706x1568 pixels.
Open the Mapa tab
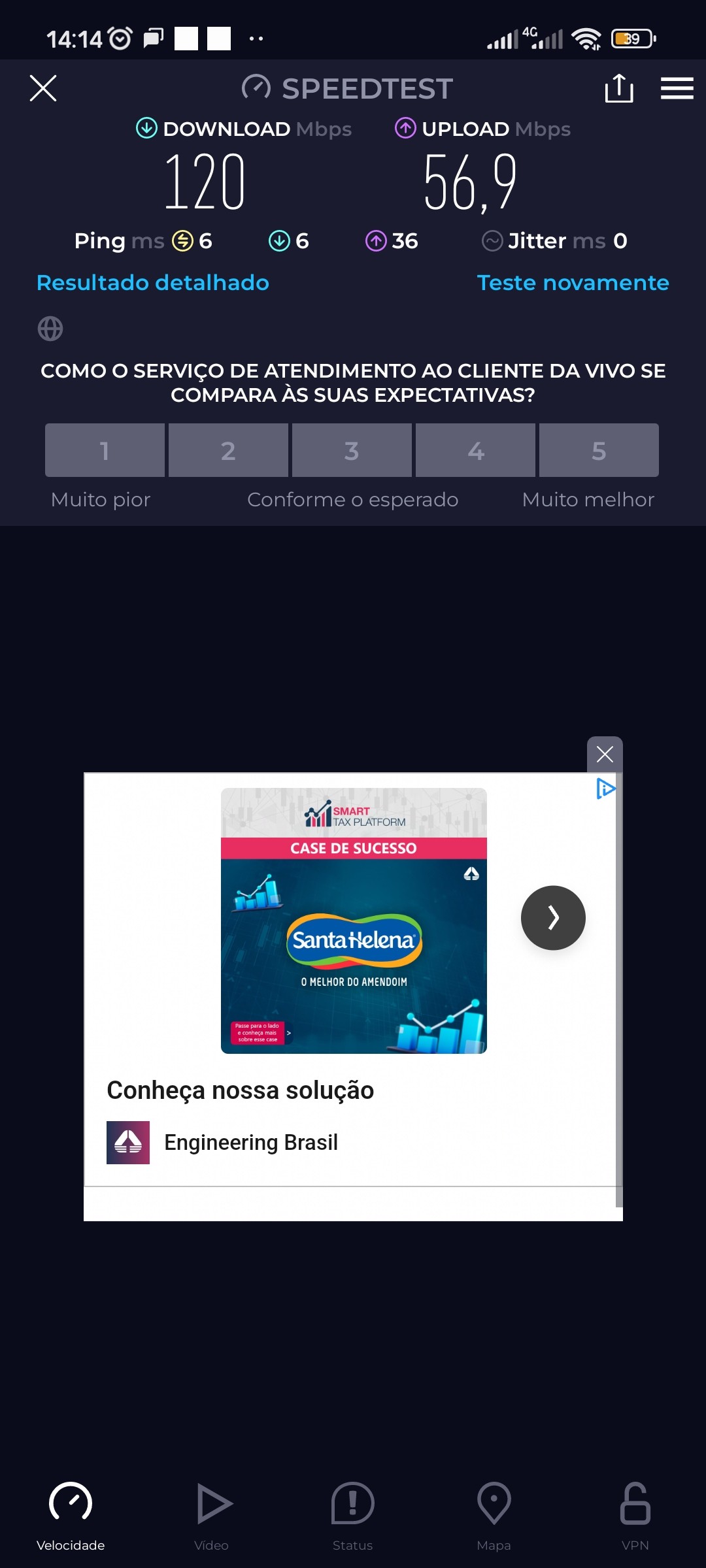click(494, 1514)
